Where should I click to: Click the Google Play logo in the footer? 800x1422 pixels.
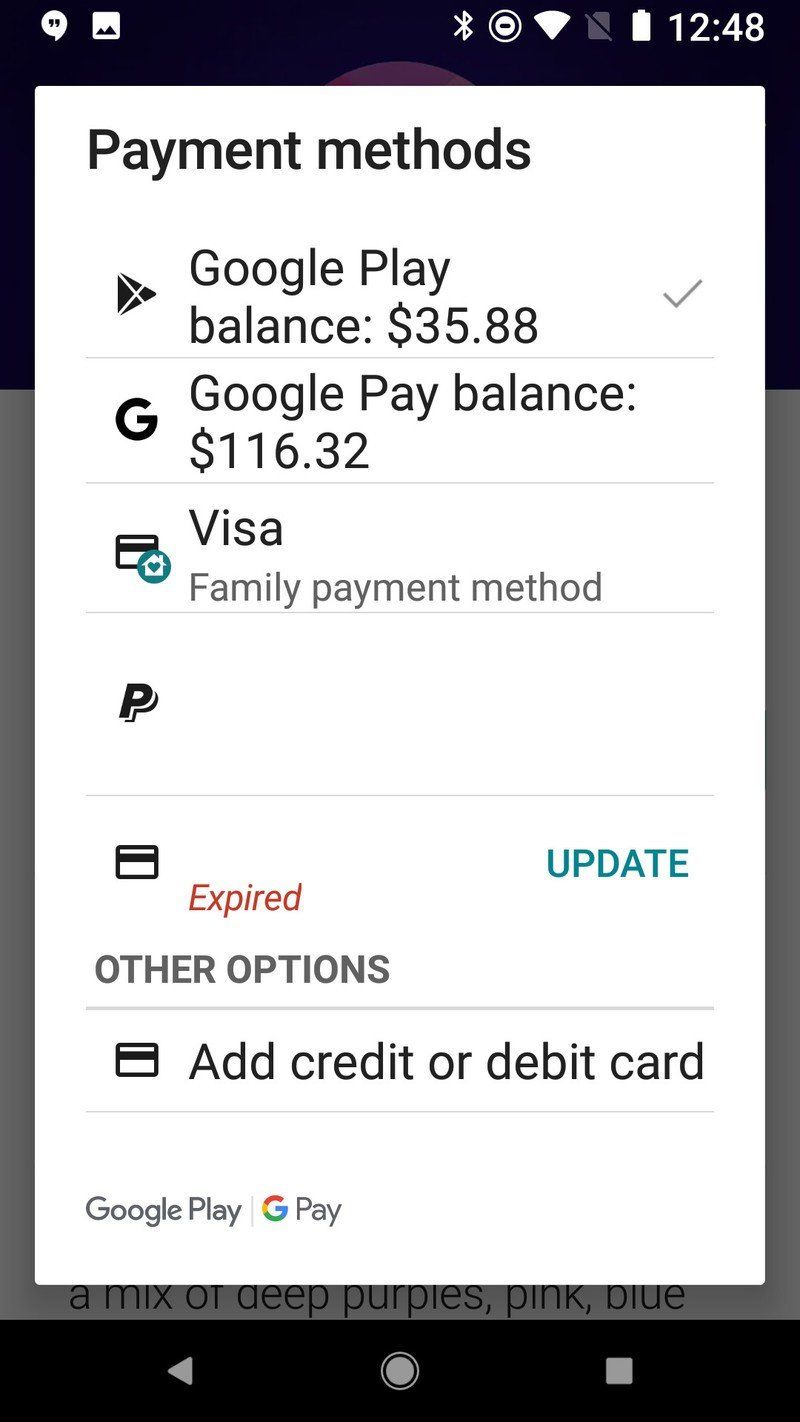pos(162,1209)
